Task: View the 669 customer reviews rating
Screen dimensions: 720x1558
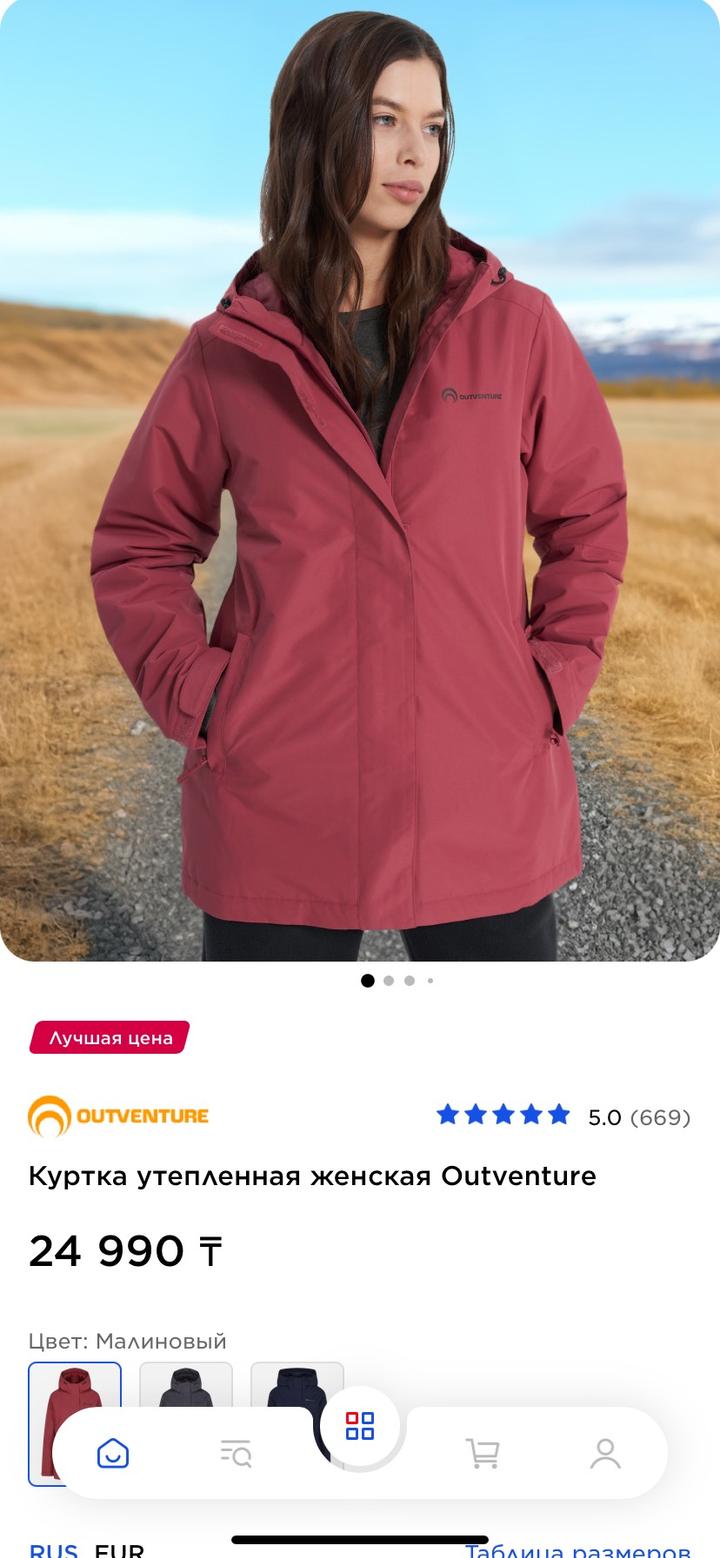Action: pos(563,1116)
